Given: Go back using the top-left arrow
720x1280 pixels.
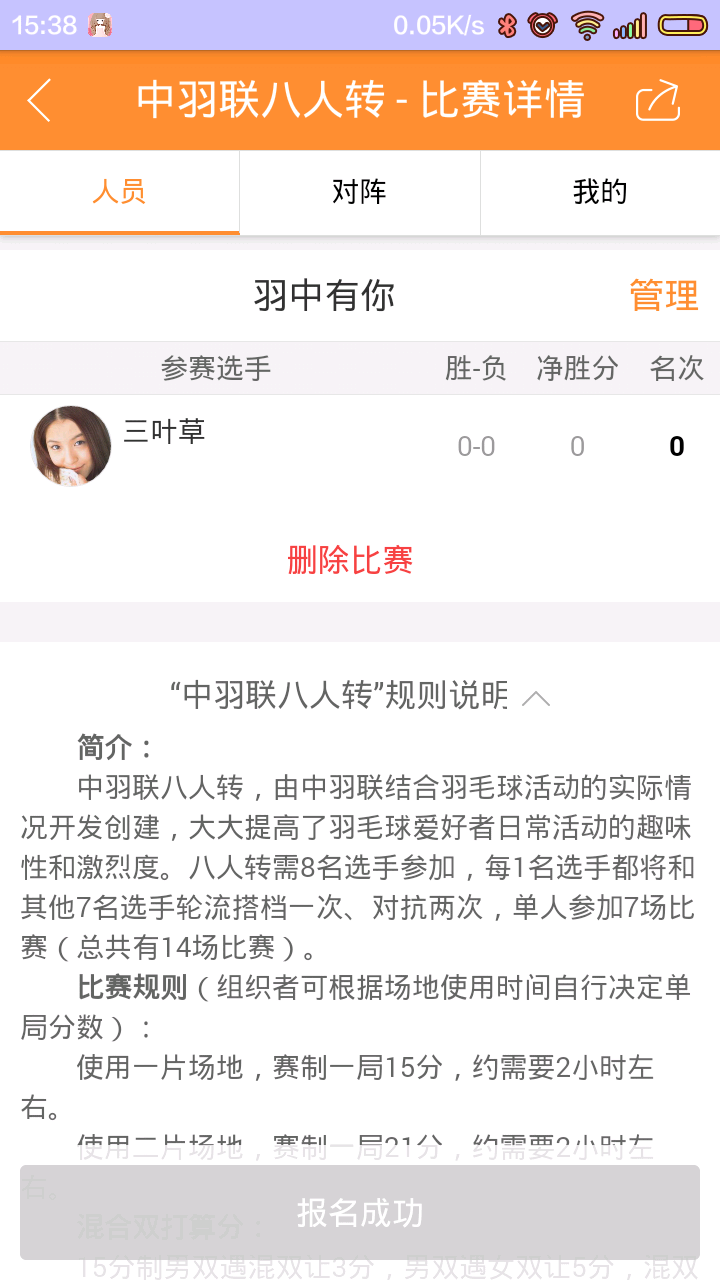Looking at the screenshot, I should coord(39,101).
